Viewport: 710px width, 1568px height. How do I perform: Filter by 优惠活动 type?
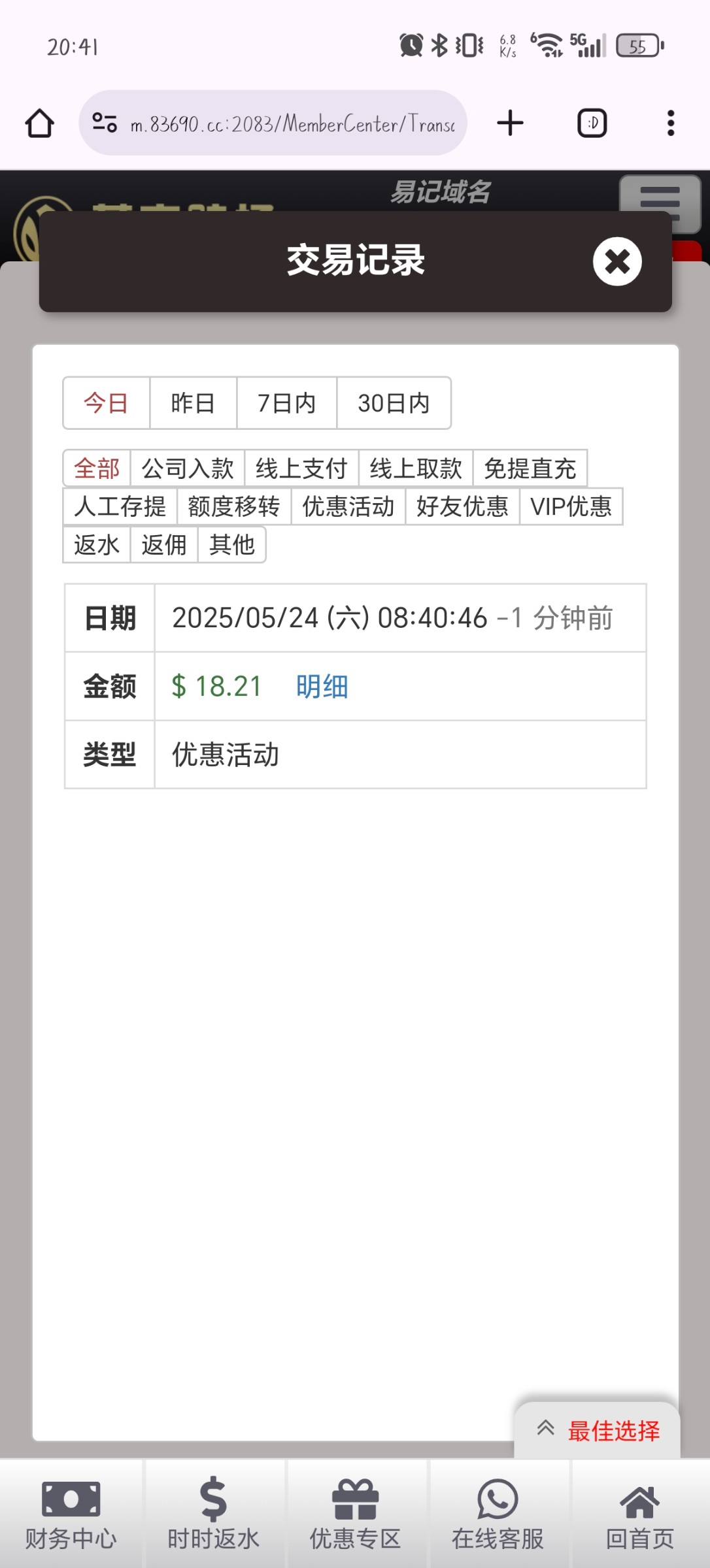[348, 506]
